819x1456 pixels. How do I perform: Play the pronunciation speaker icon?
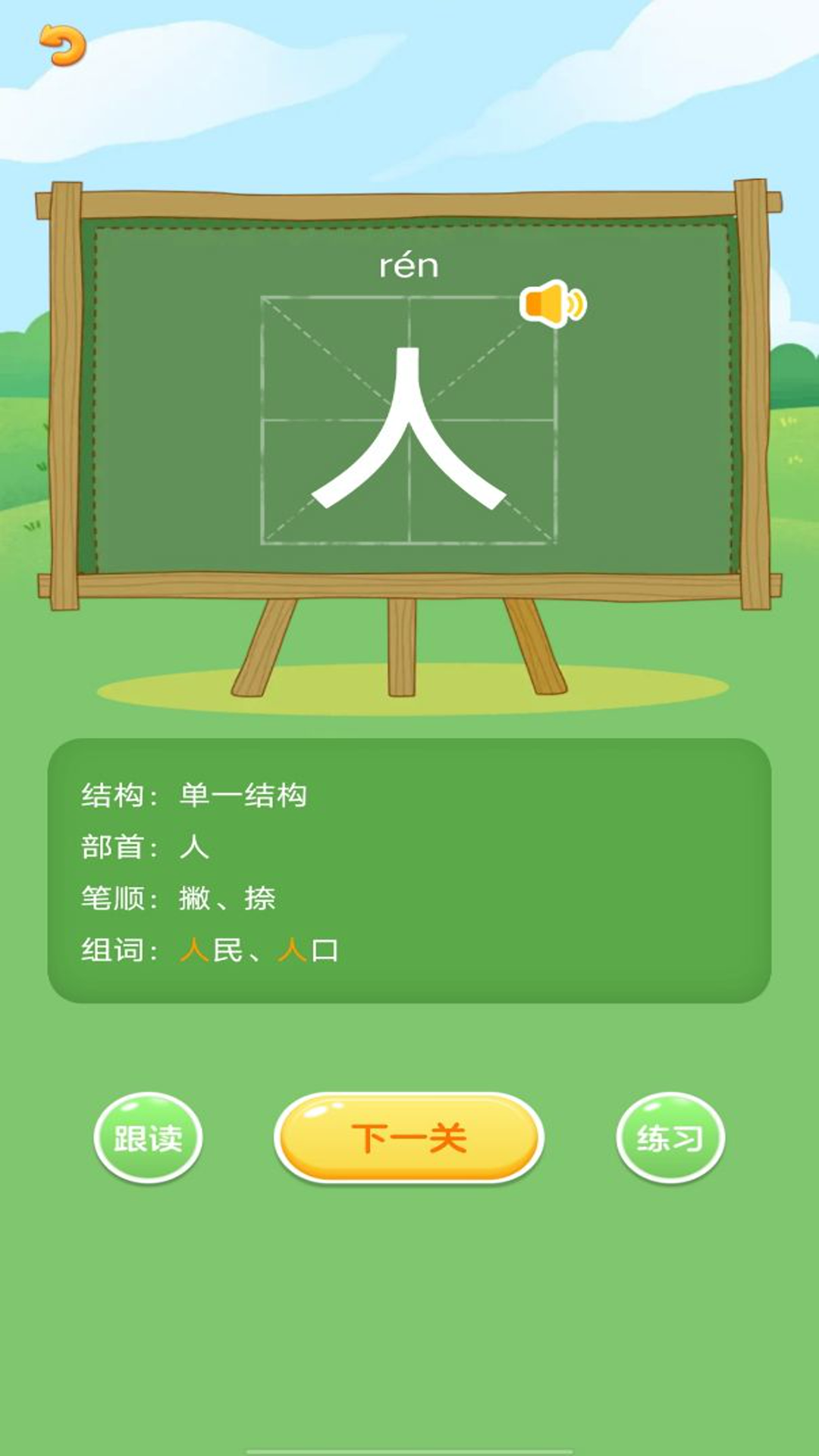coord(552,304)
